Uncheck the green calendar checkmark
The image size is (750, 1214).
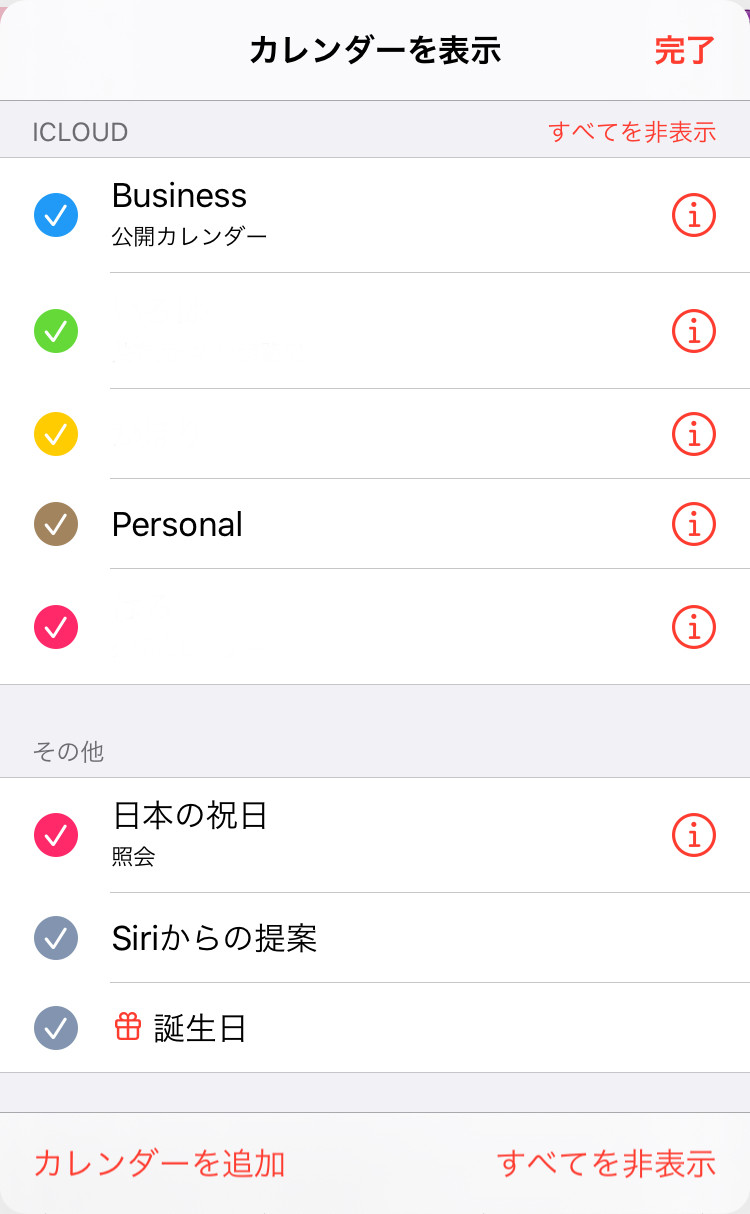pyautogui.click(x=56, y=330)
